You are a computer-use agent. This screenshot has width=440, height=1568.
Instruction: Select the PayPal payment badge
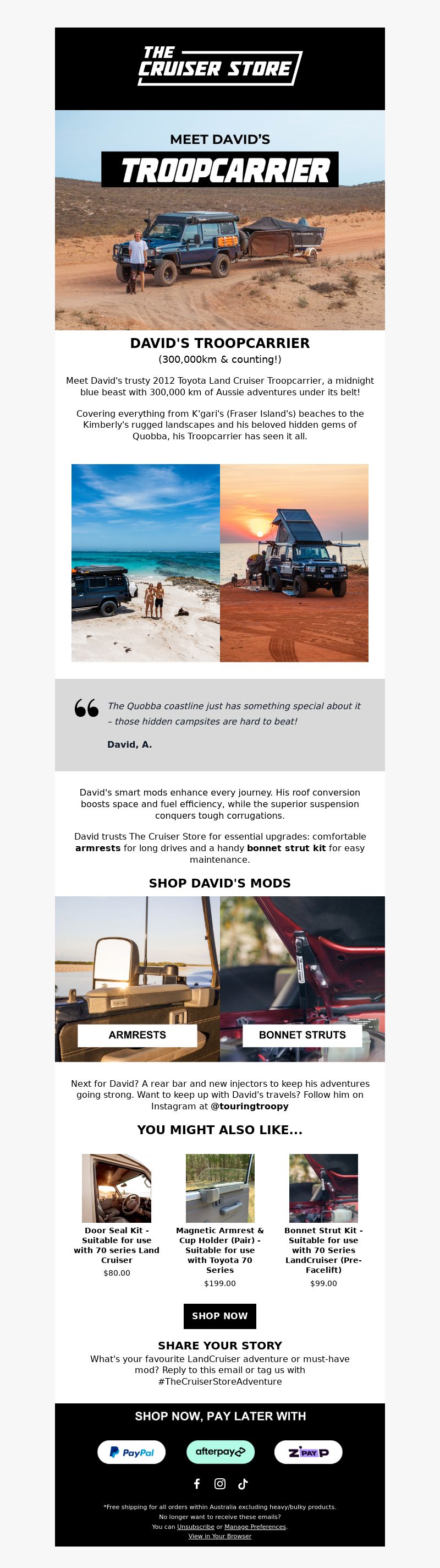click(x=131, y=1452)
